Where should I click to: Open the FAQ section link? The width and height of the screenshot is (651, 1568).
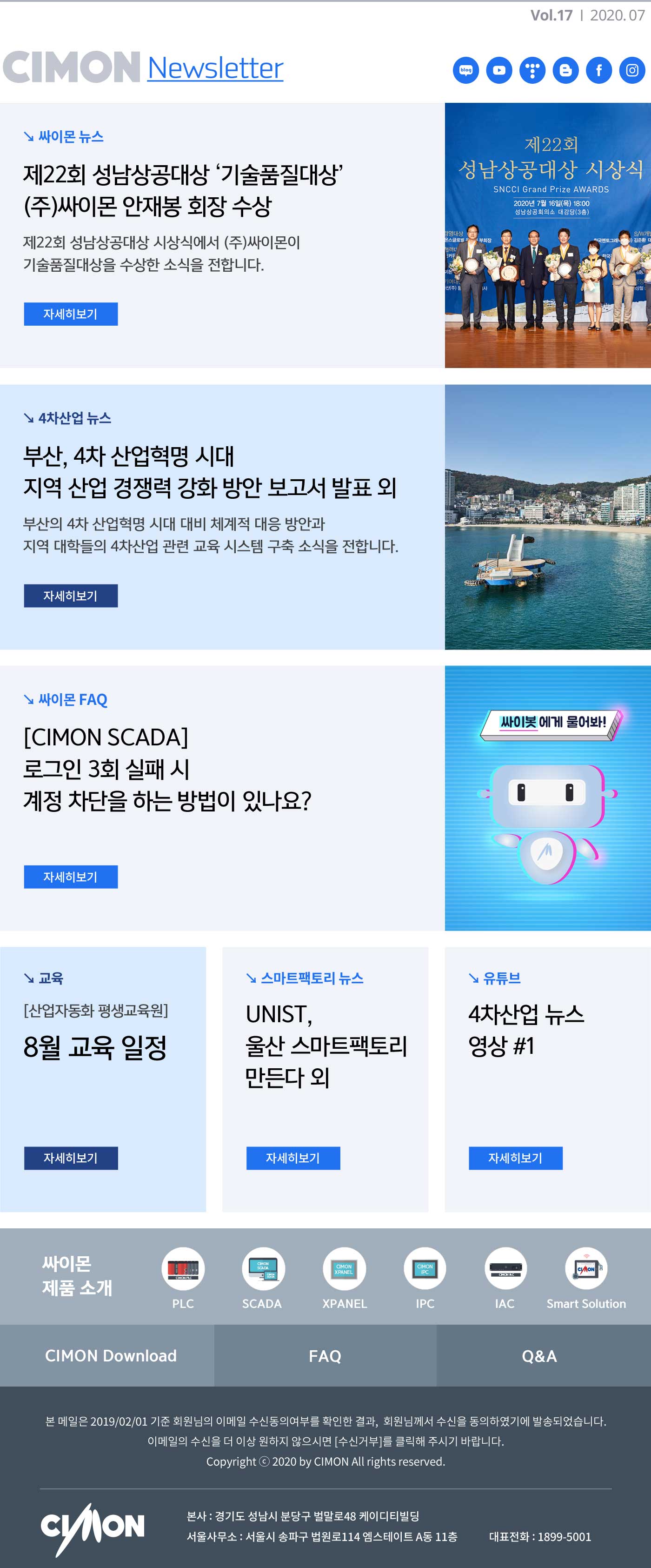(x=325, y=1356)
